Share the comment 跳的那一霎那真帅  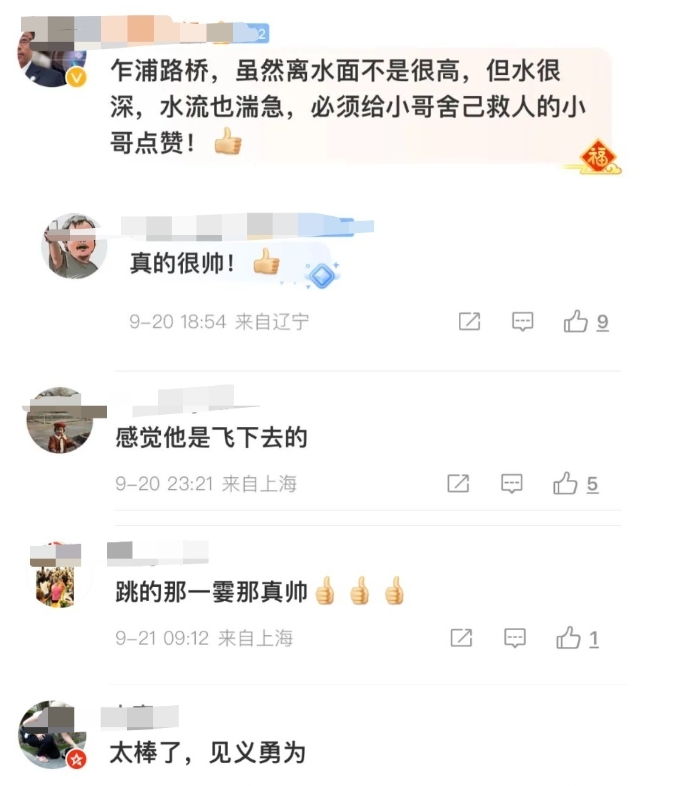(461, 638)
